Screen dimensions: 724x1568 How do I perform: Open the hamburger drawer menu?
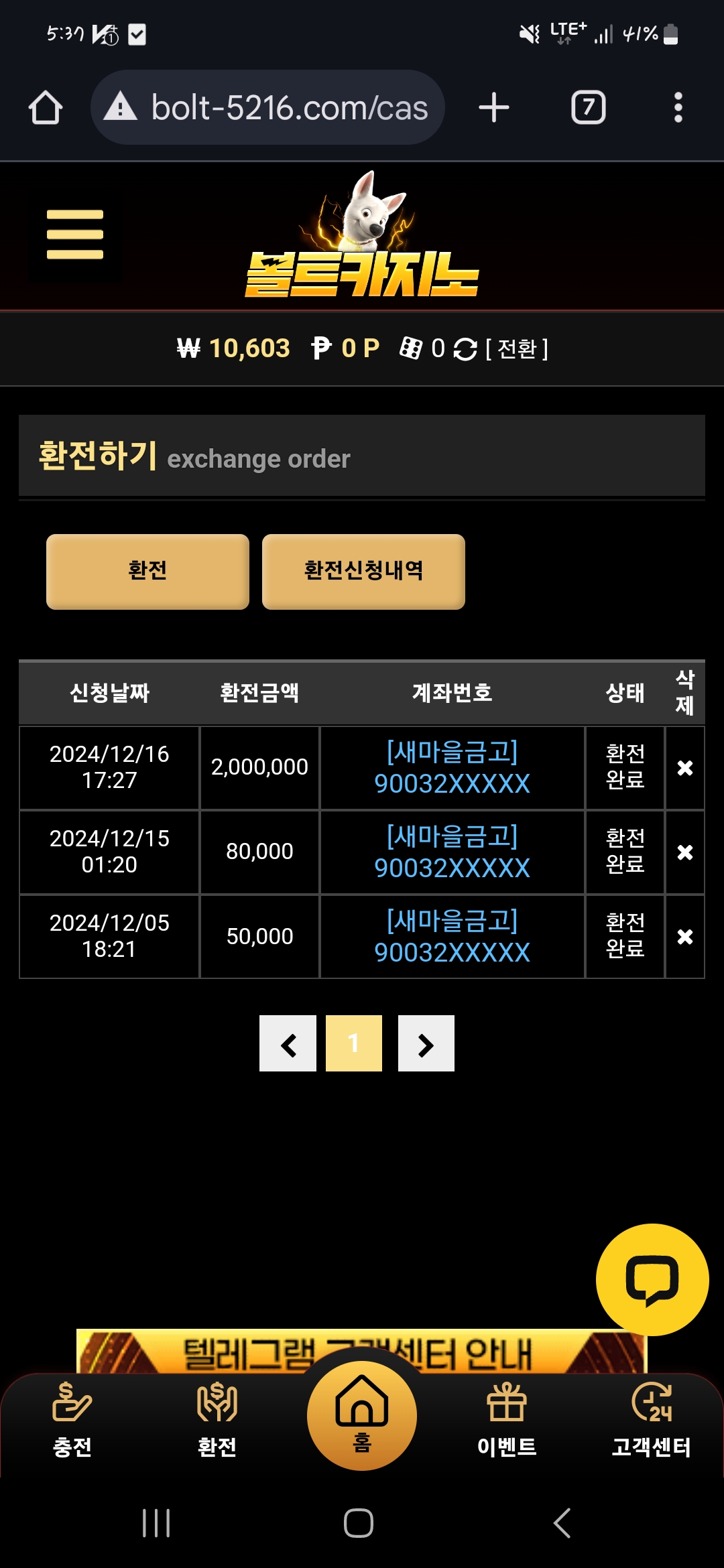(74, 235)
